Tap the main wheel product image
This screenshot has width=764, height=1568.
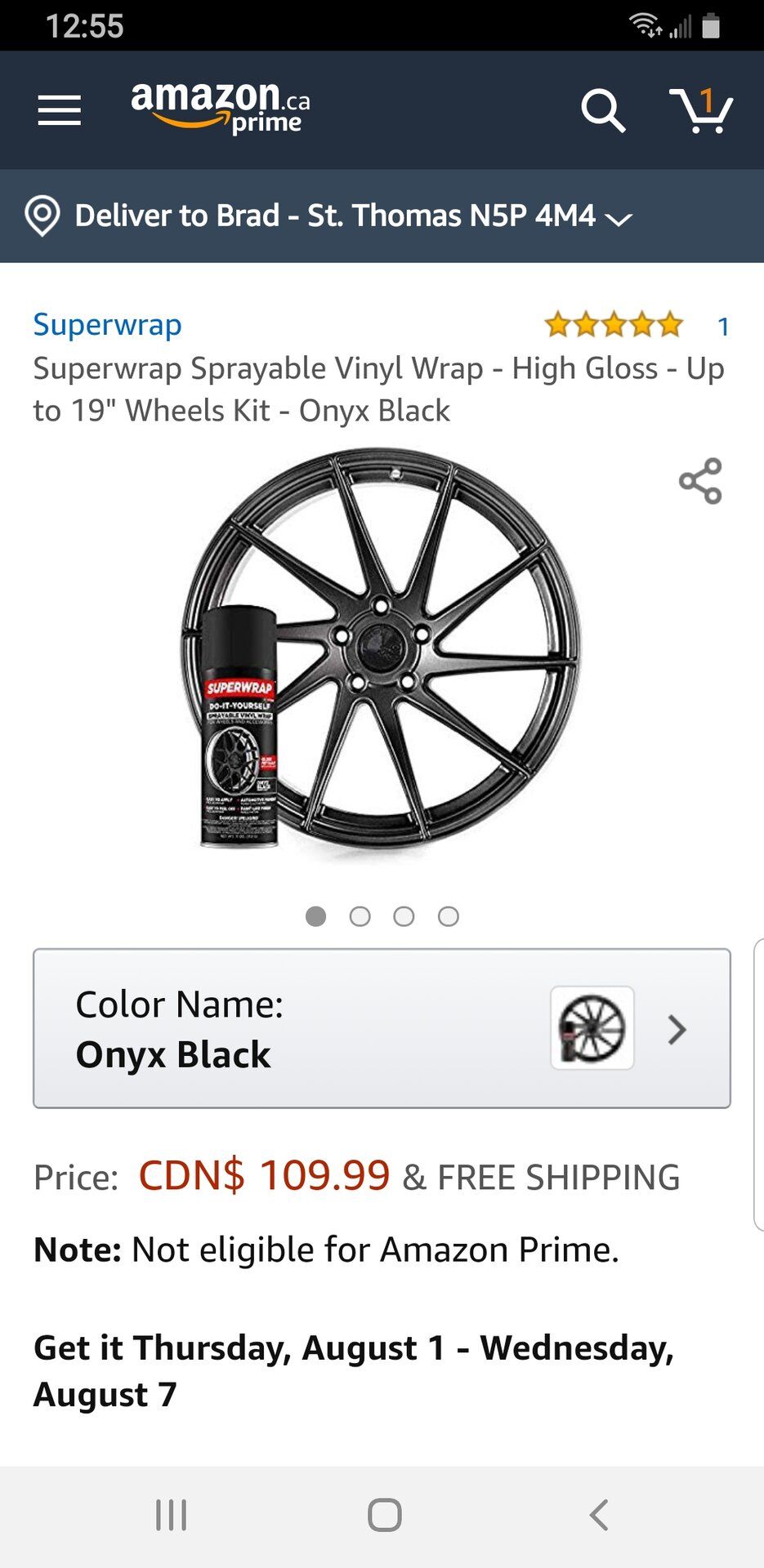pos(384,653)
